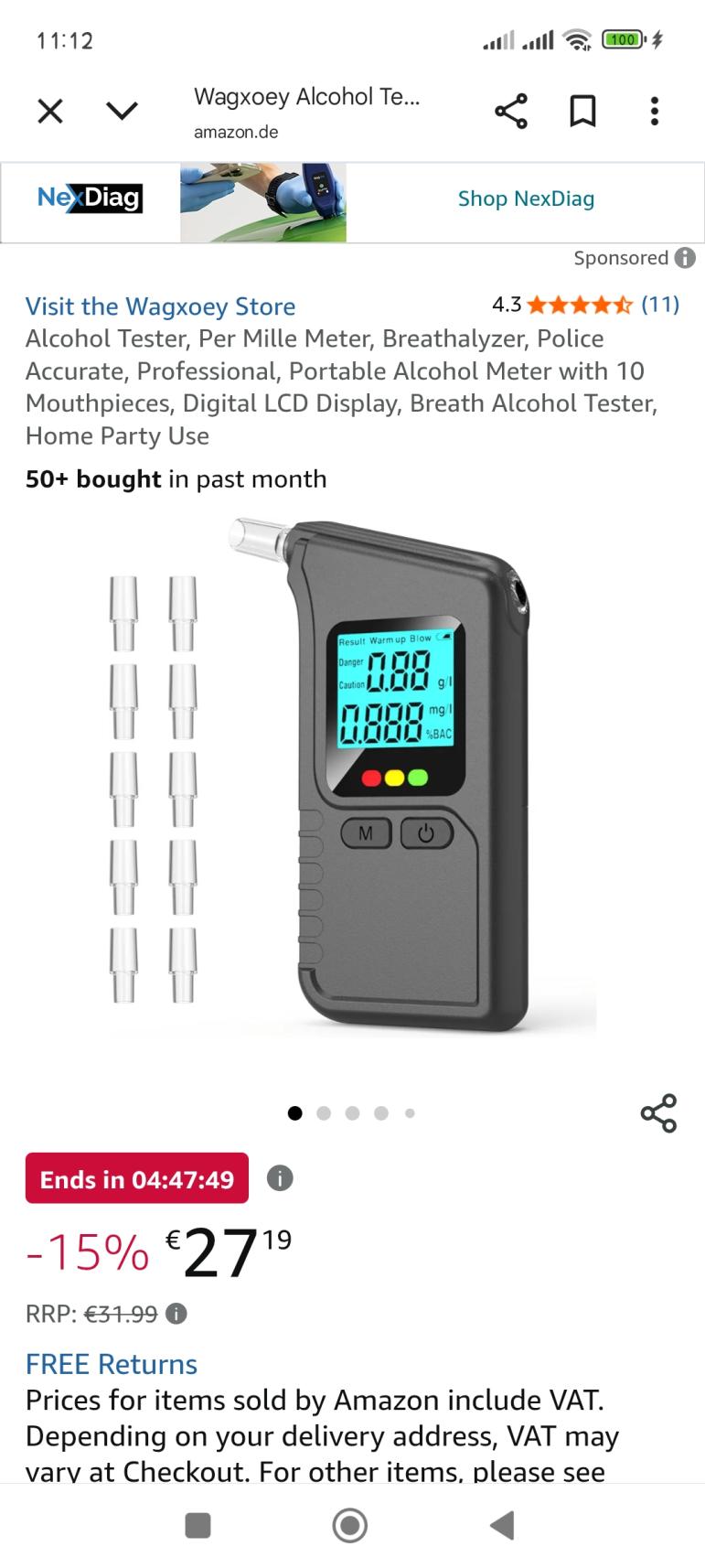The width and height of the screenshot is (705, 1568).
Task: Share this page from the toolbar
Action: coord(510,112)
